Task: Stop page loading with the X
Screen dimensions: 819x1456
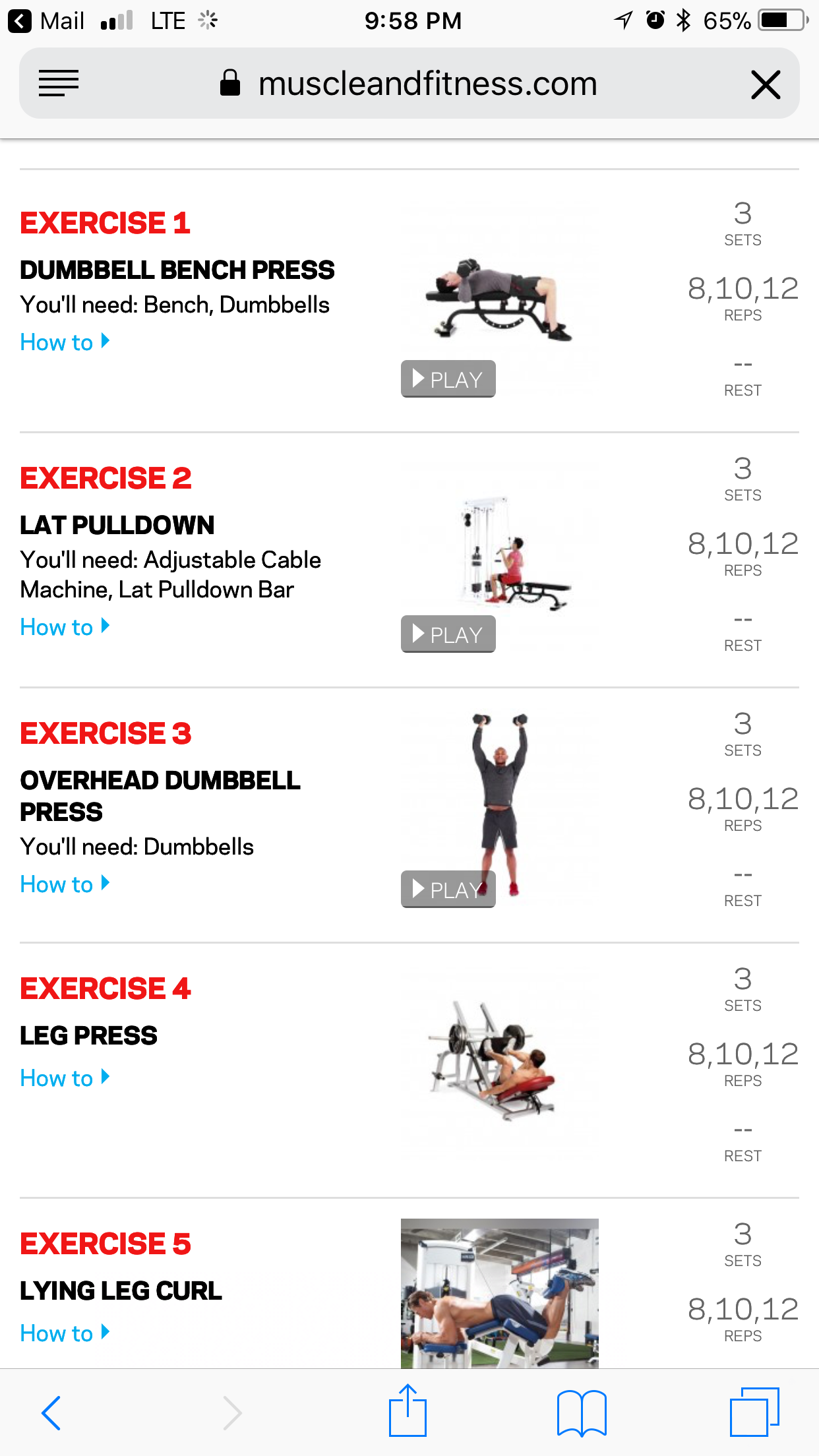Action: click(x=766, y=84)
